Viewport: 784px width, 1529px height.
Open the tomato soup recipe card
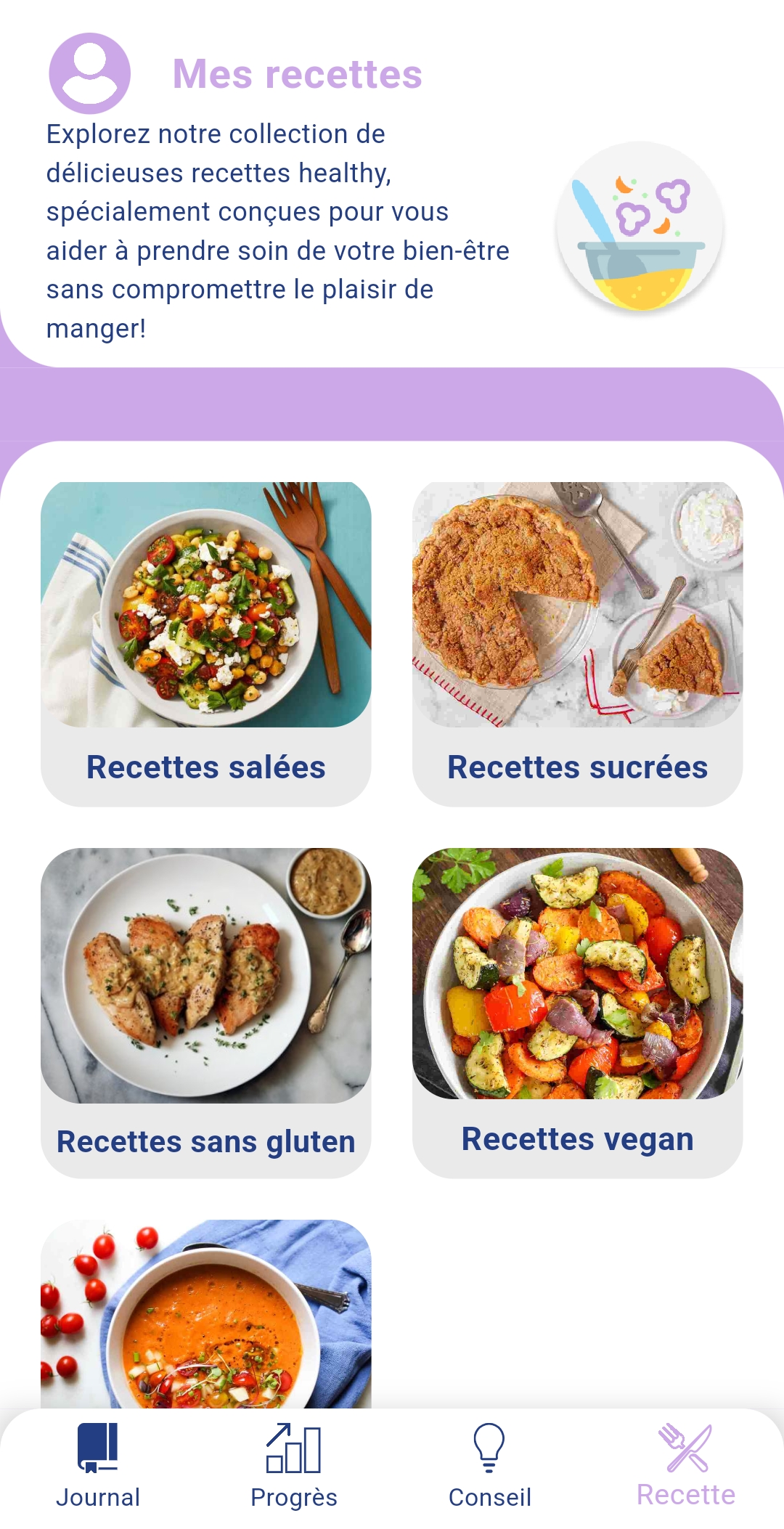(205, 1314)
